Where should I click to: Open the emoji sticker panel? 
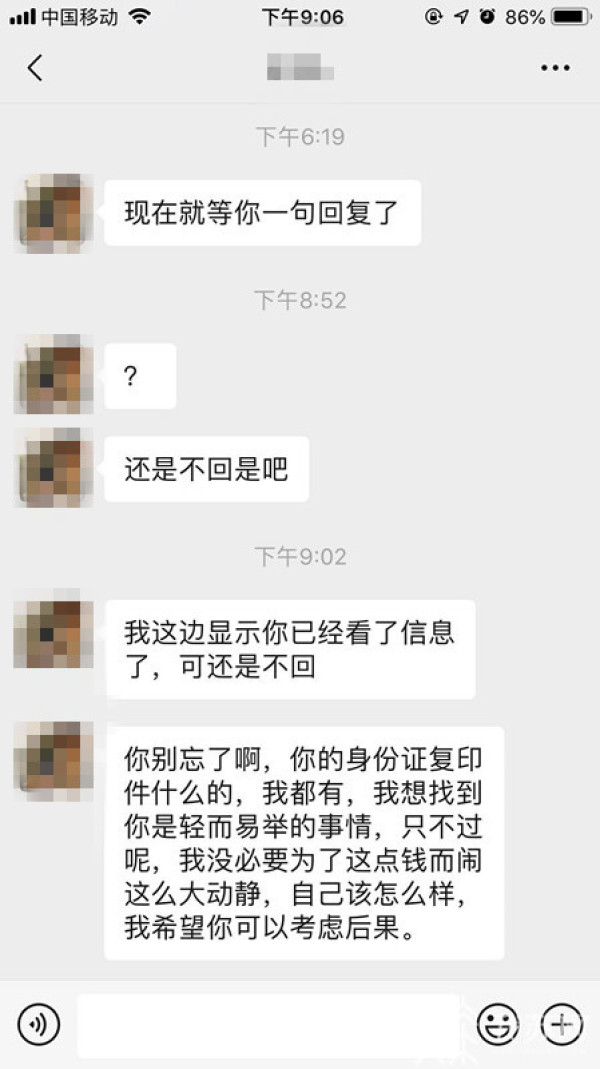498,1024
